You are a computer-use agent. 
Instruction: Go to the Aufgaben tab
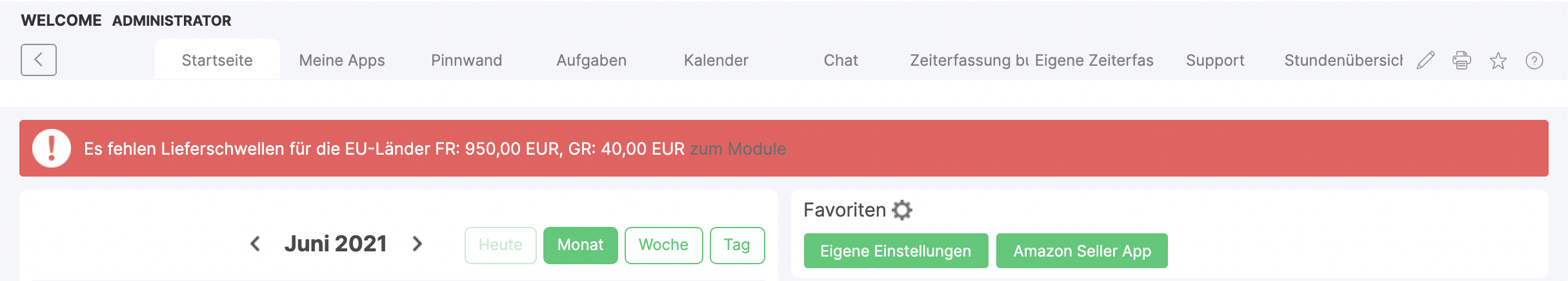591,60
